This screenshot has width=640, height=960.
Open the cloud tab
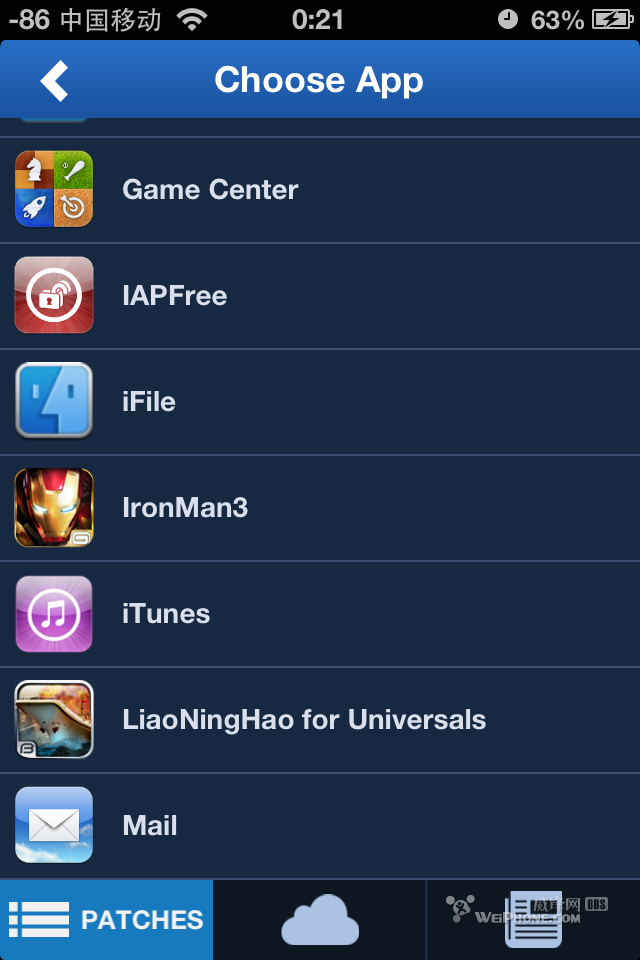pyautogui.click(x=320, y=920)
